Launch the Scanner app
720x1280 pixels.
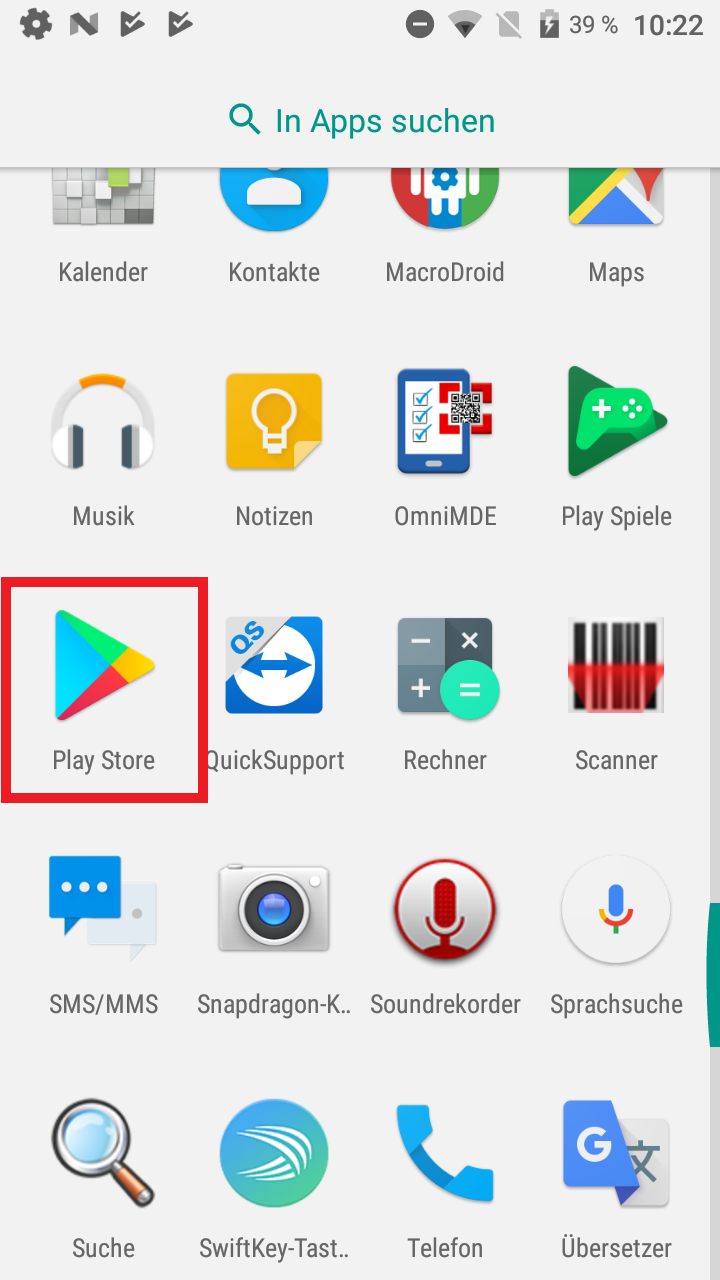[616, 692]
